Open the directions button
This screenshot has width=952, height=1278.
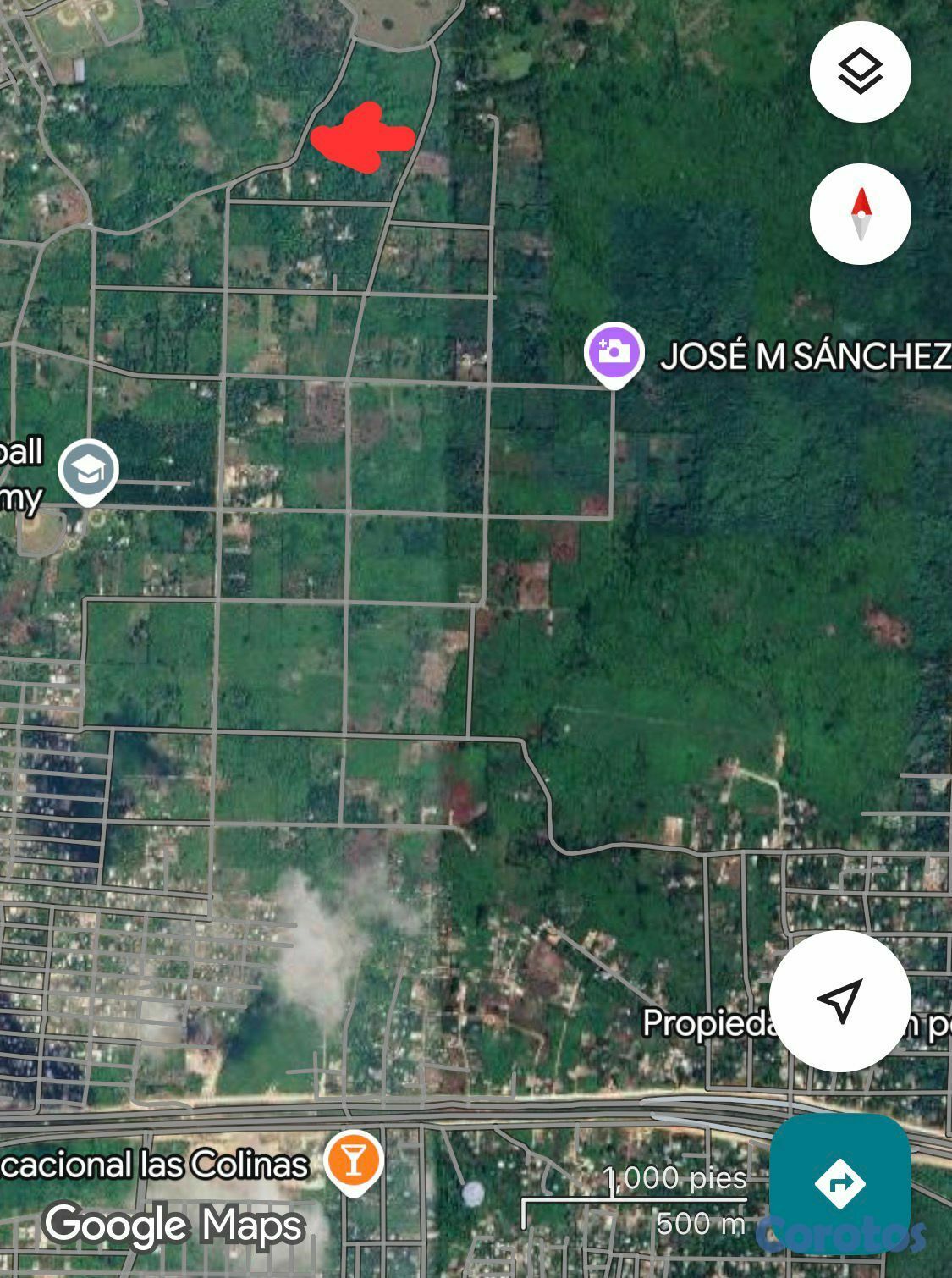(x=839, y=1182)
